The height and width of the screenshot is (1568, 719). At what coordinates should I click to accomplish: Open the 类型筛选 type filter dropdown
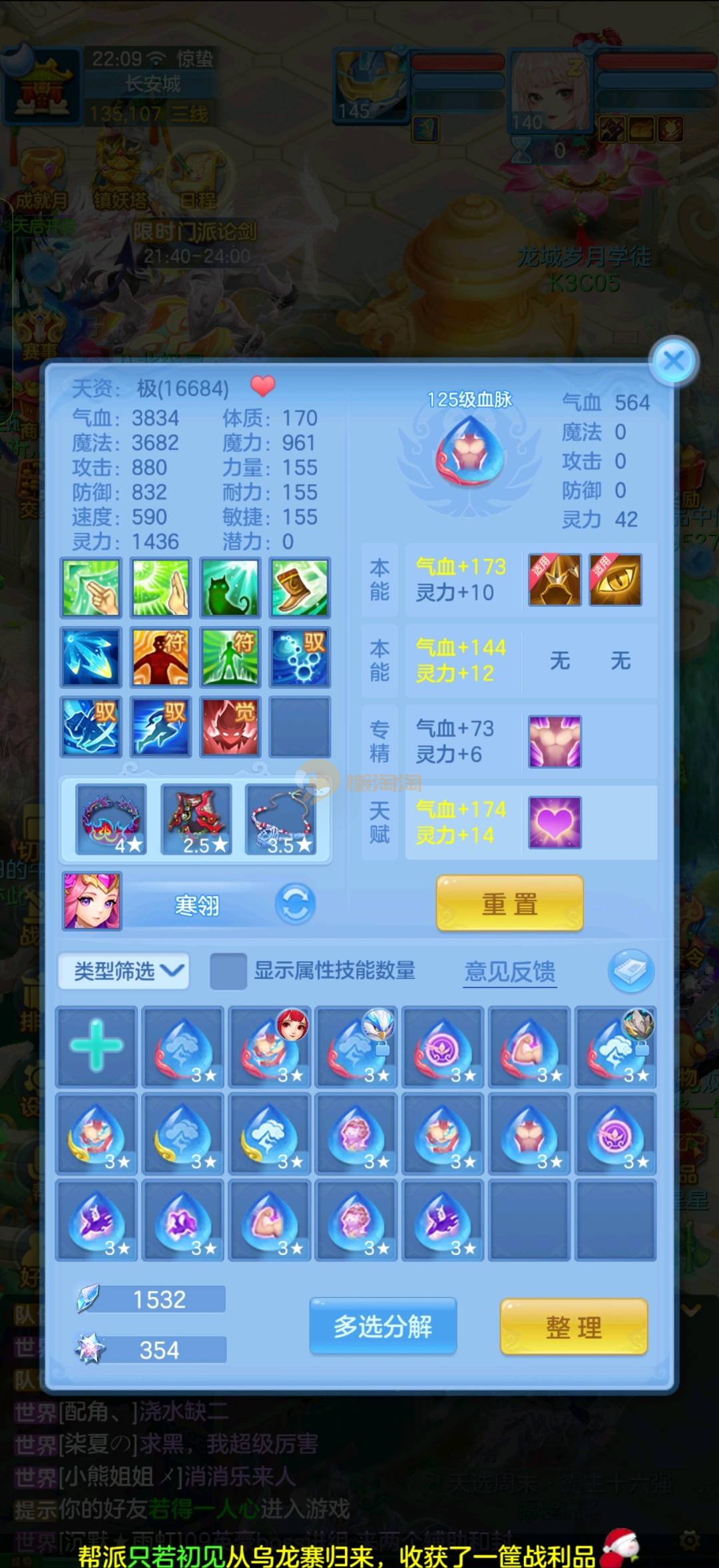point(124,971)
